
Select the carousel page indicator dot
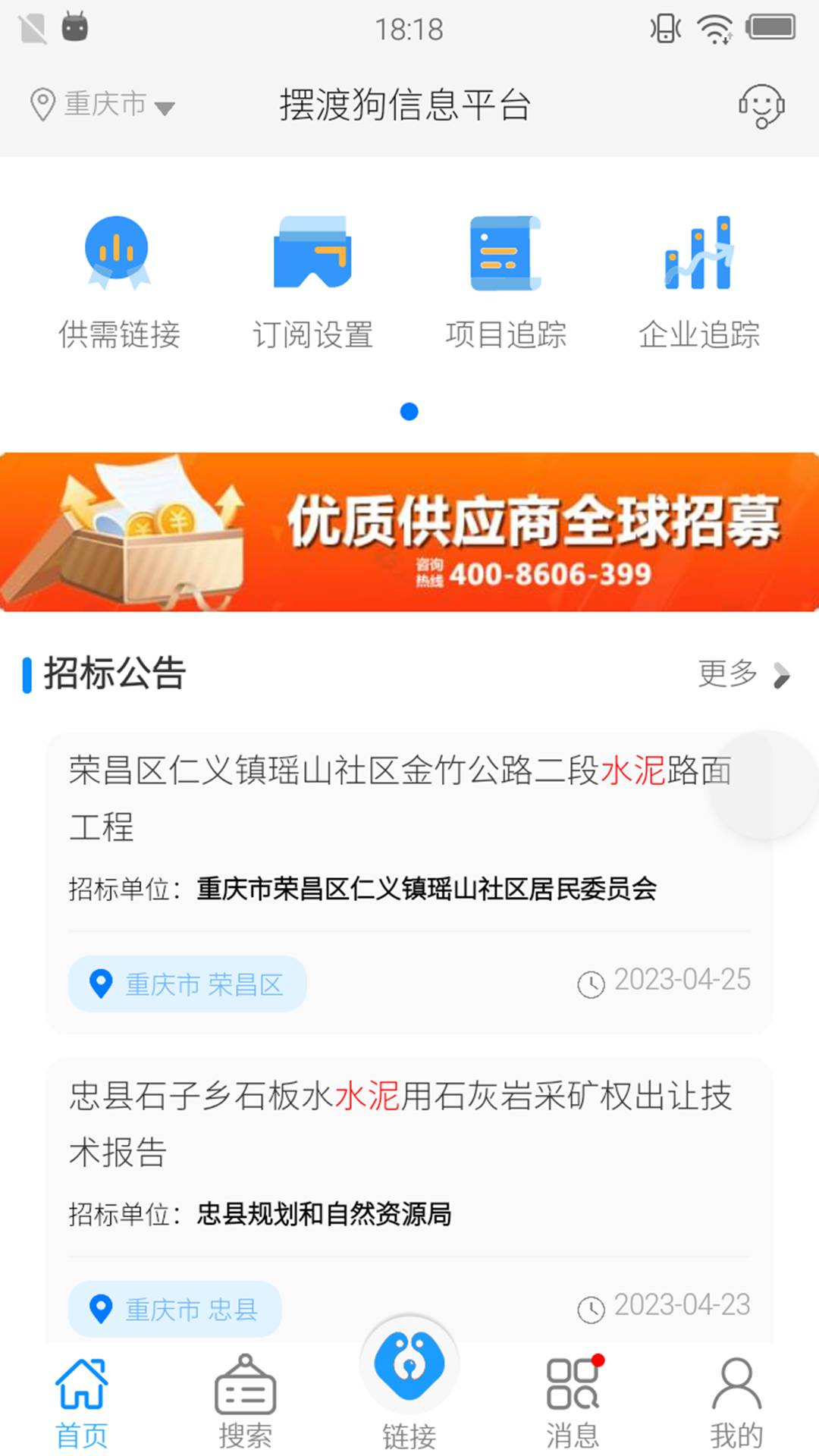[409, 410]
